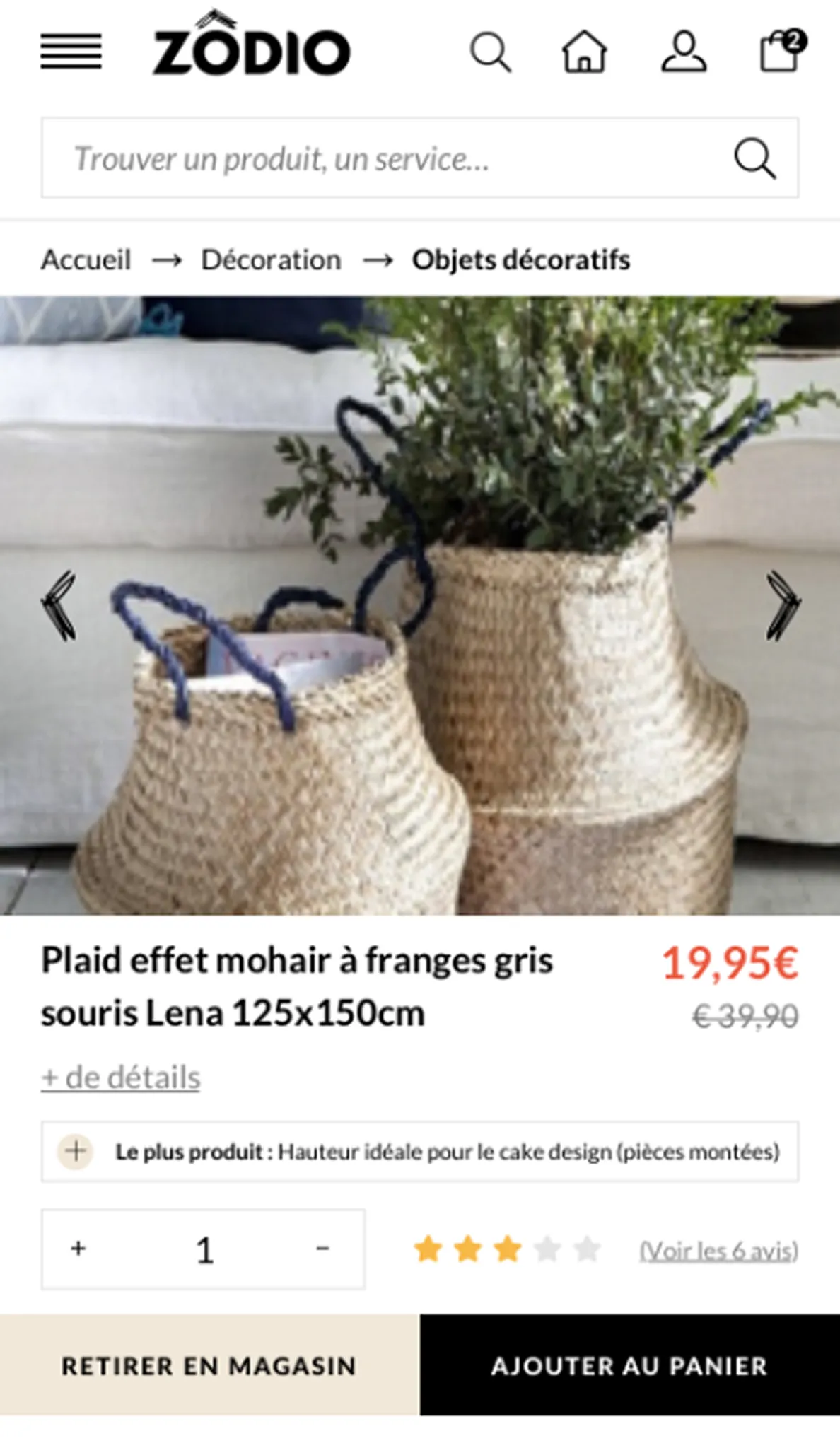Open the '+ de détails' link

click(x=121, y=1078)
